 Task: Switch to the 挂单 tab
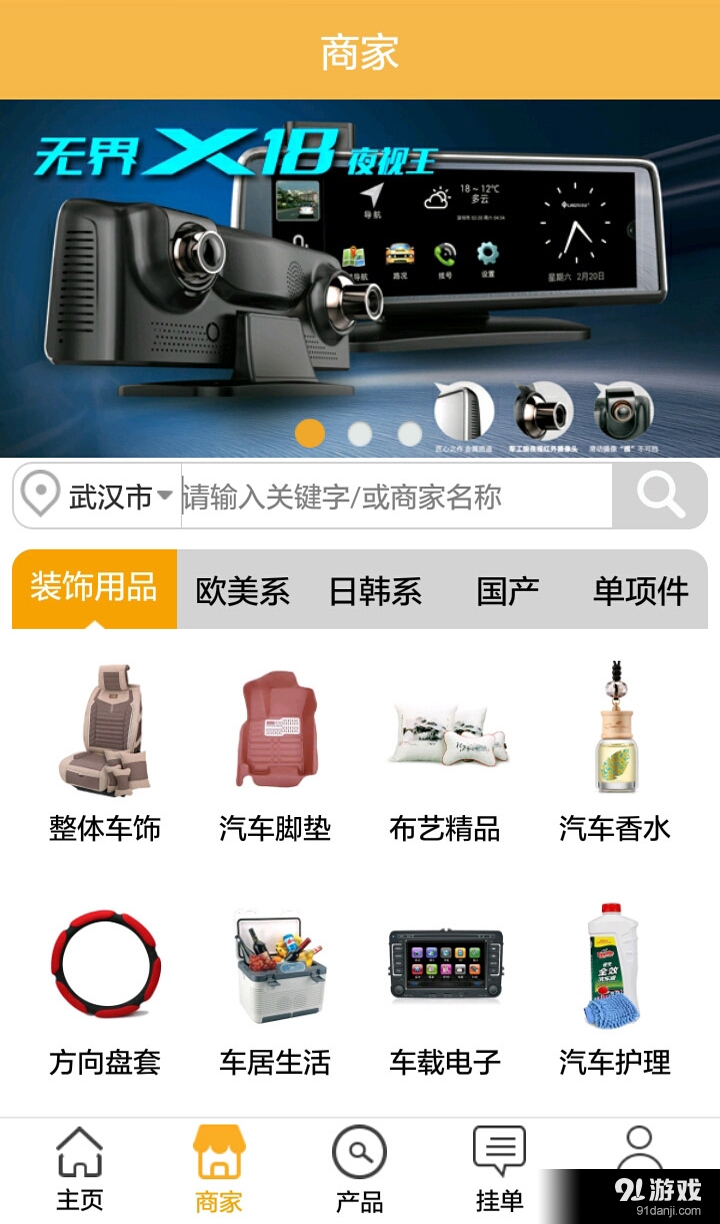click(499, 1168)
